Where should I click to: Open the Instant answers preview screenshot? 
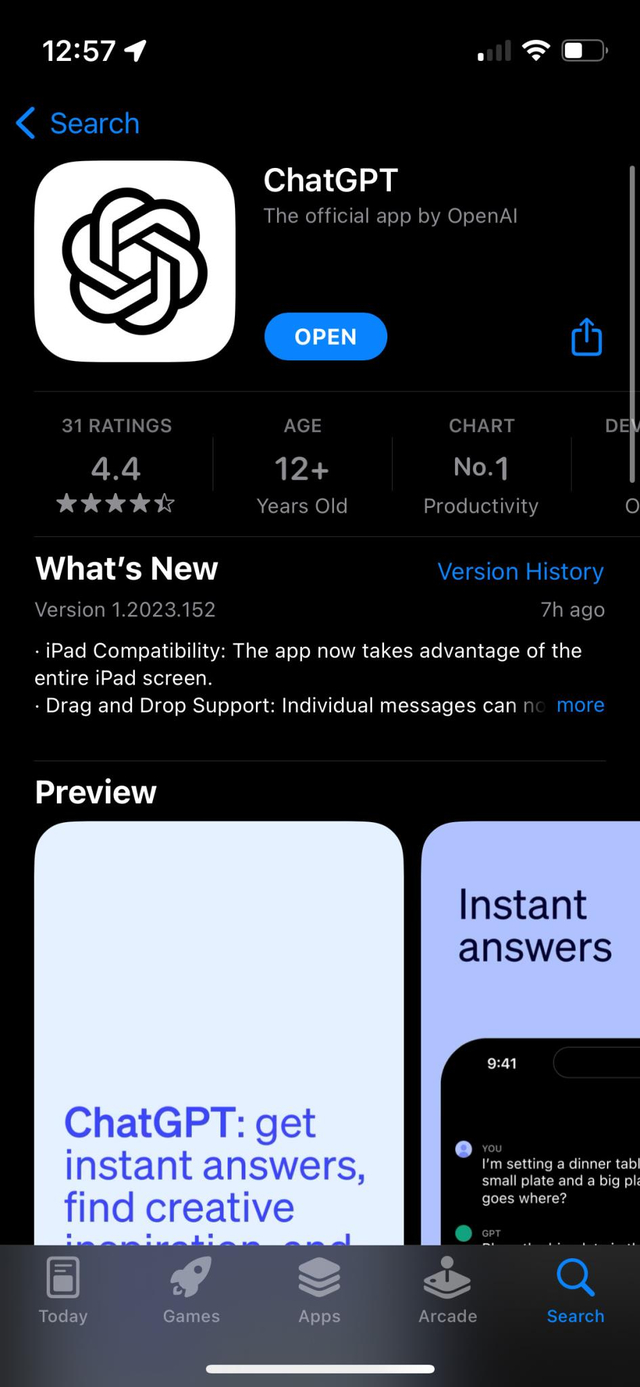[x=531, y=1033]
